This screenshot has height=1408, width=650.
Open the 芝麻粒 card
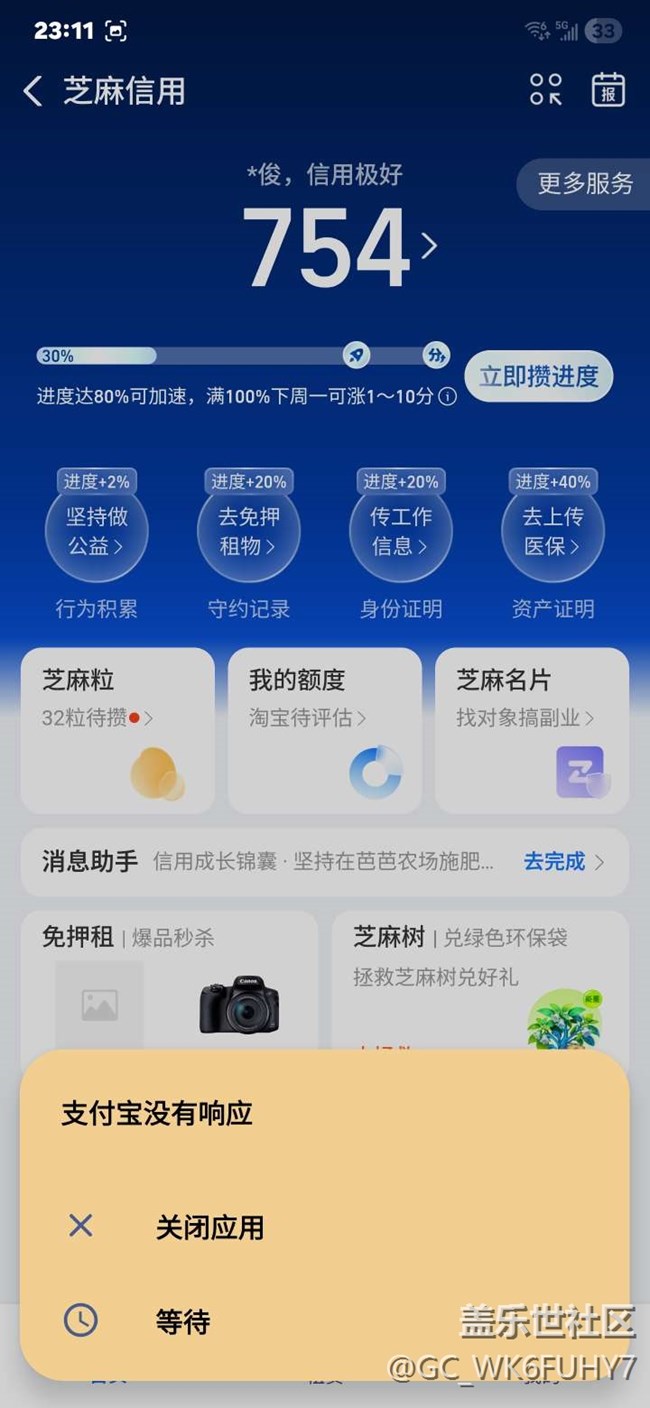click(x=117, y=730)
